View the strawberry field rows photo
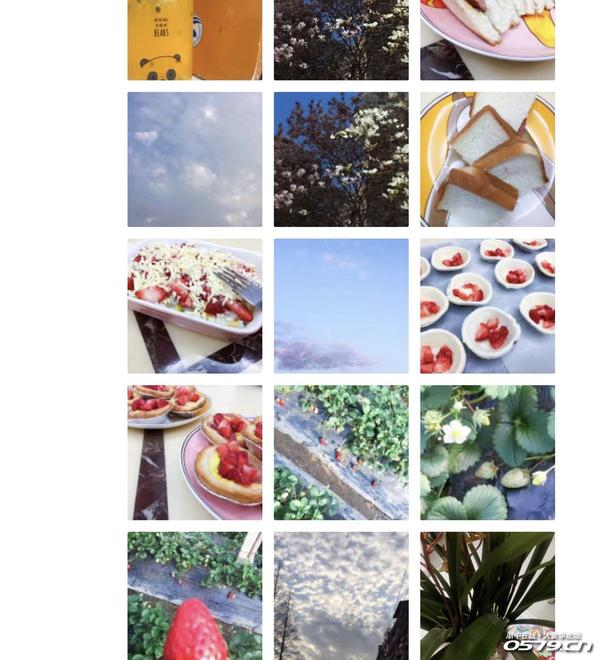The width and height of the screenshot is (600, 660). pos(341,452)
